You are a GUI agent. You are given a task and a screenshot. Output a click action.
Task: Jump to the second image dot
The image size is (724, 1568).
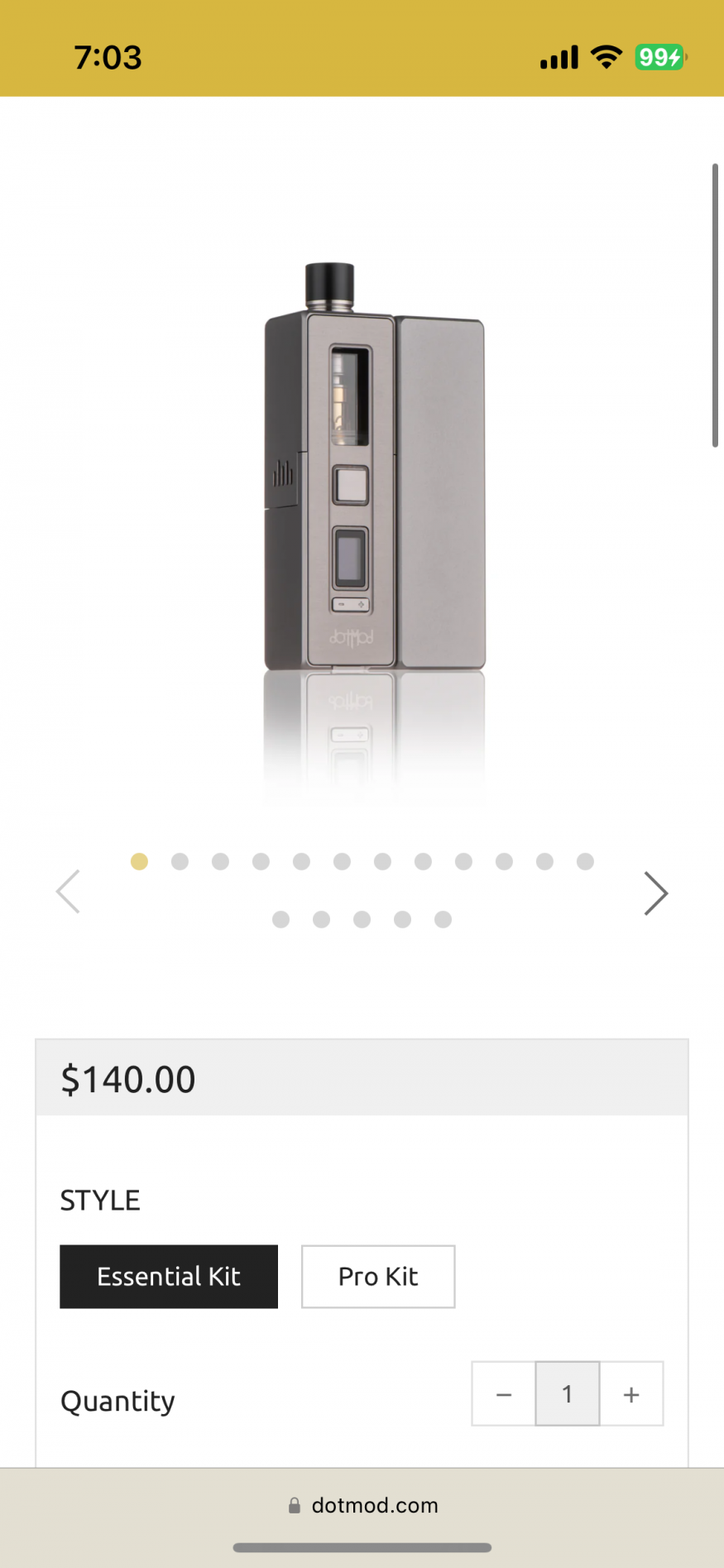(x=180, y=862)
